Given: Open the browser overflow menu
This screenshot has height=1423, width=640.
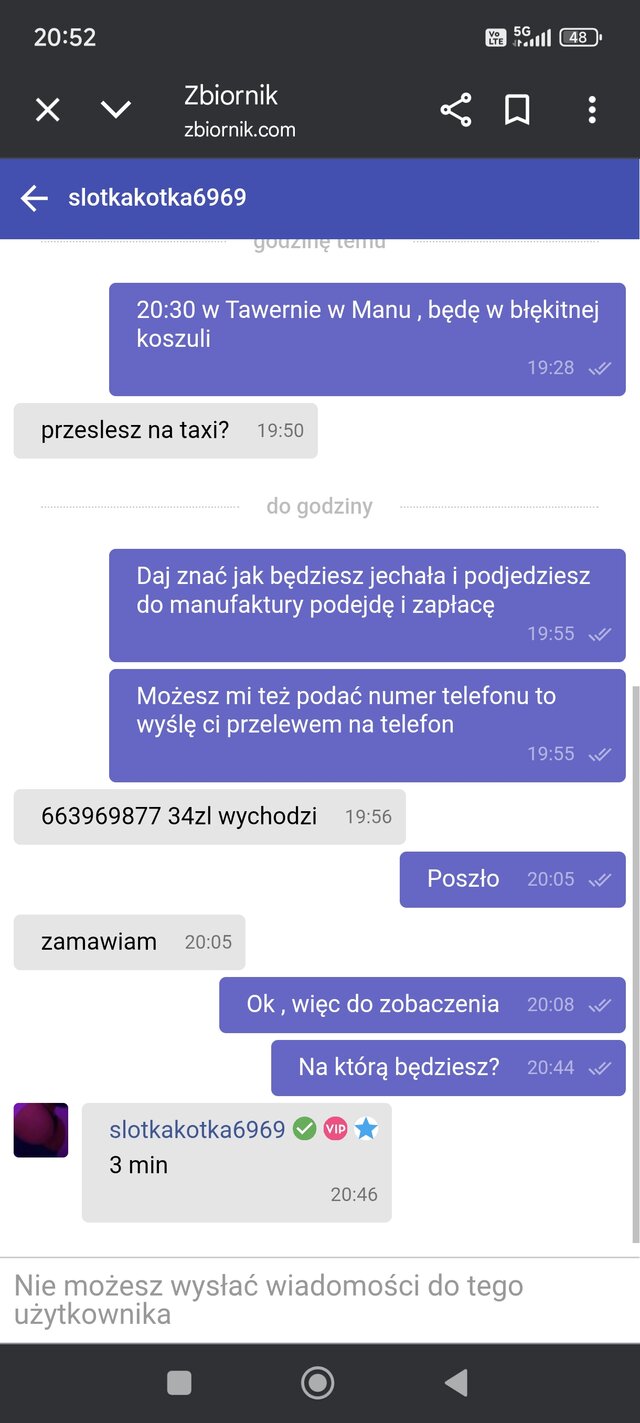Looking at the screenshot, I should [x=592, y=110].
